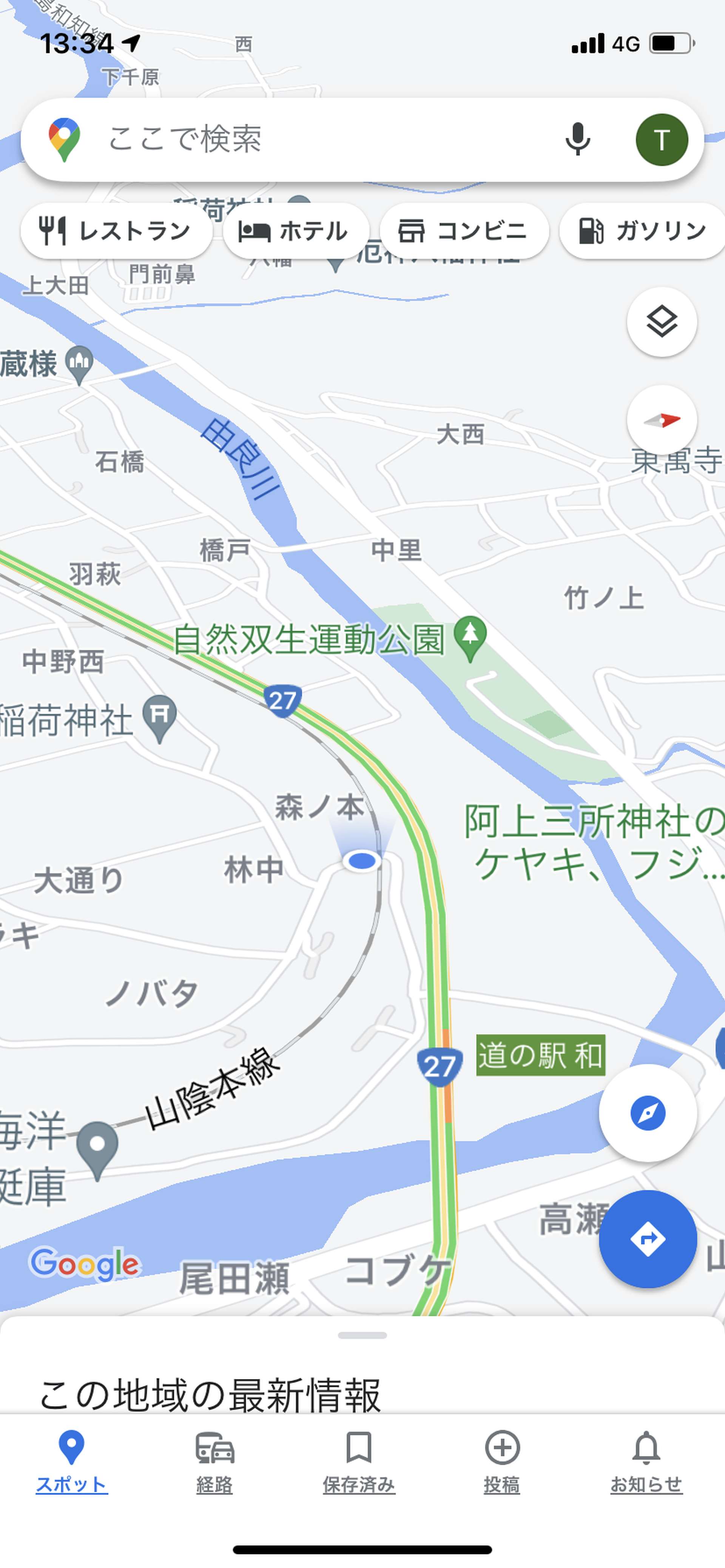Open the 稲荷神社 shrine marker
Image resolution: width=725 pixels, height=1568 pixels.
pyautogui.click(x=160, y=718)
